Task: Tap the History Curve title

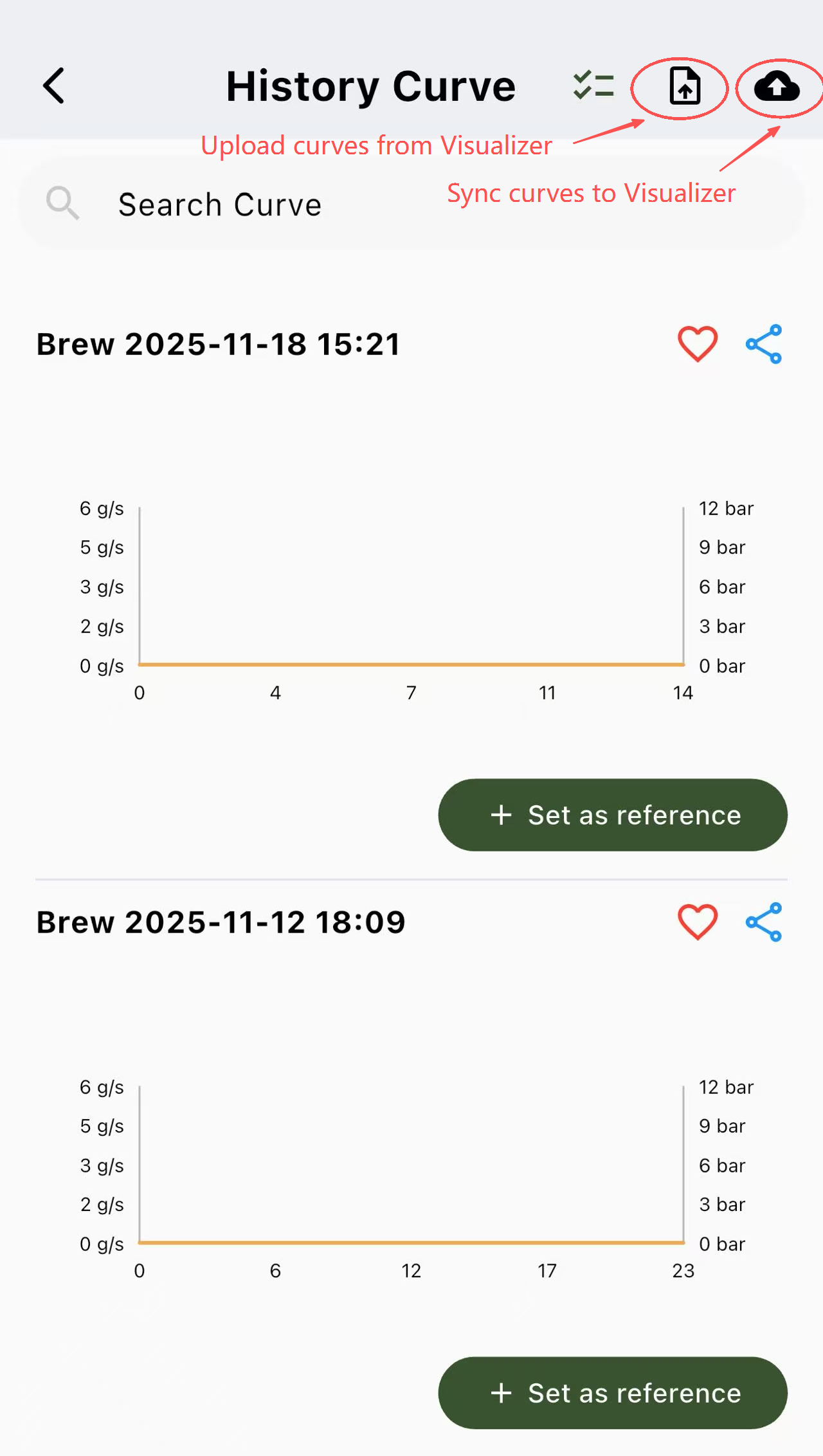Action: (x=370, y=86)
